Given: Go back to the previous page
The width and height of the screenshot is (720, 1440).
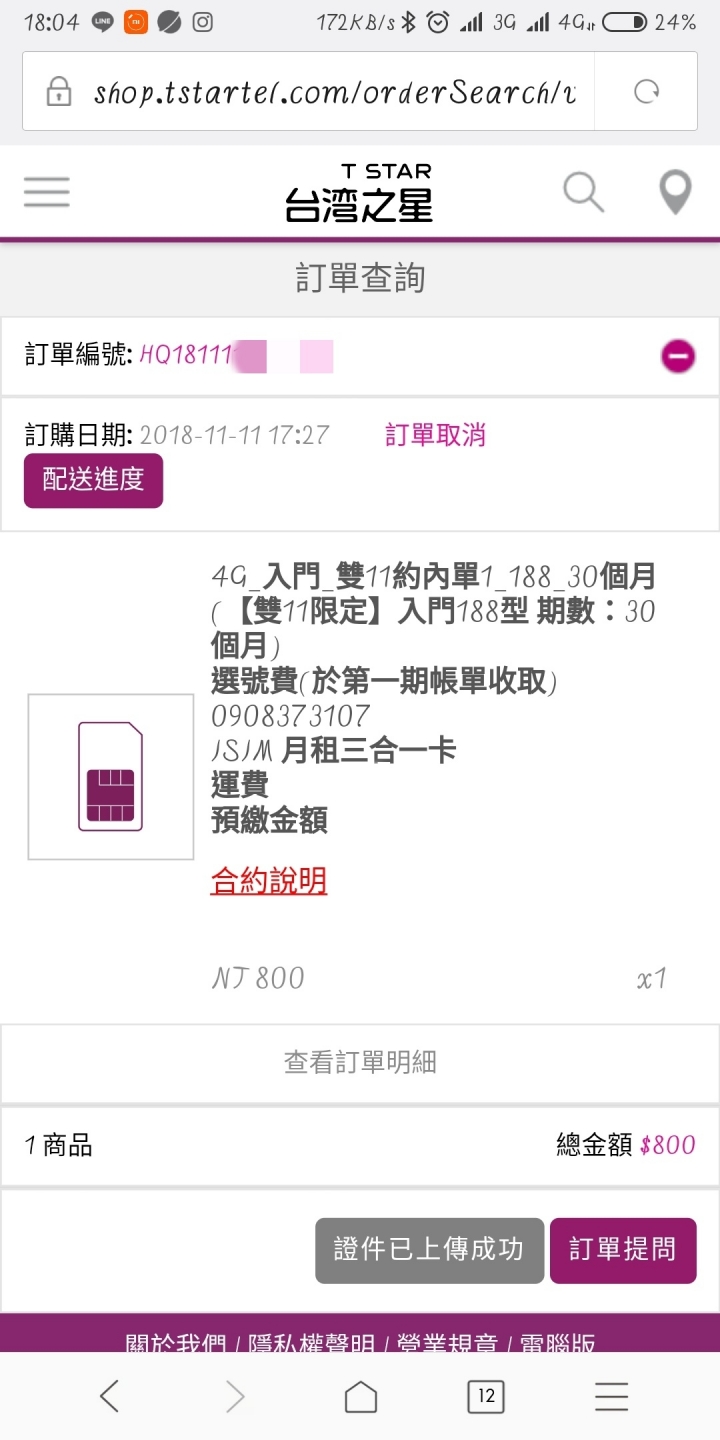Looking at the screenshot, I should click(x=110, y=1396).
